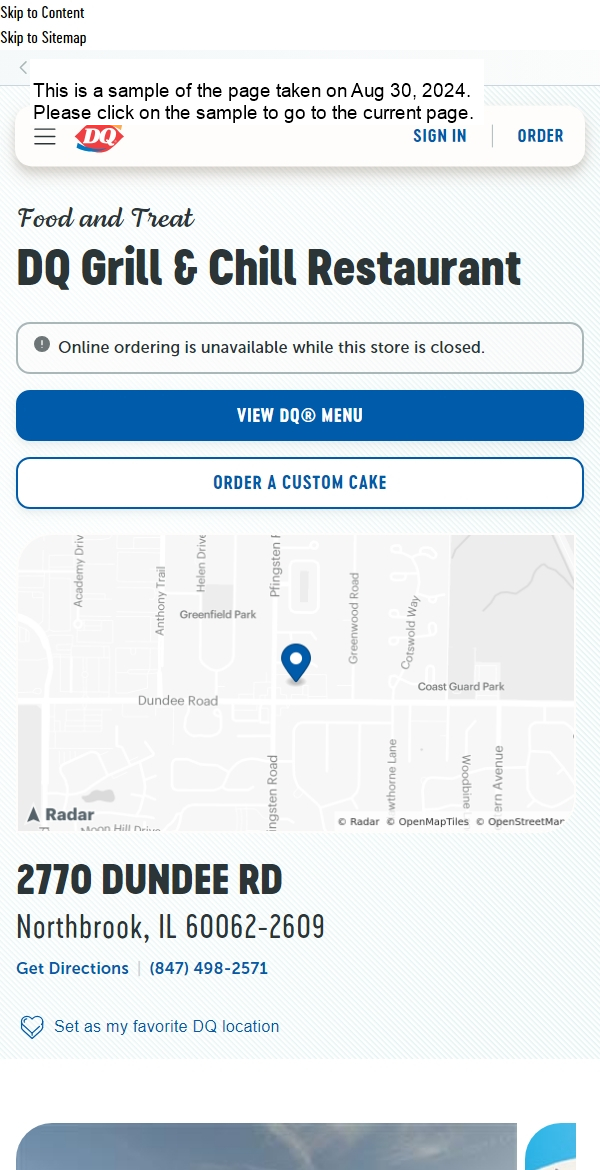Open View DQ Menu
Viewport: 600px width, 1170px height.
[x=300, y=415]
